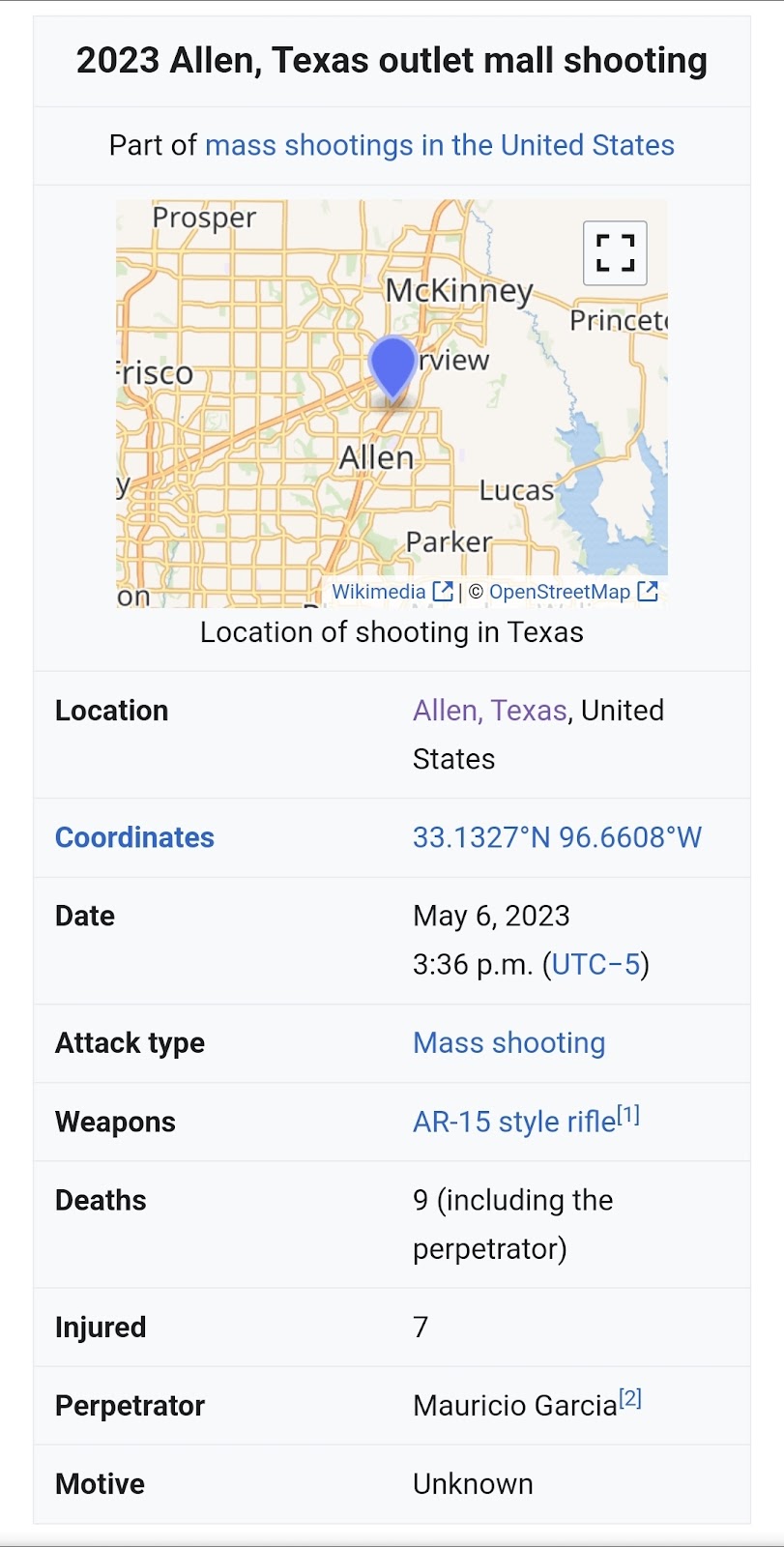View reference 1 beside AR-15 style rifle

628,1115
